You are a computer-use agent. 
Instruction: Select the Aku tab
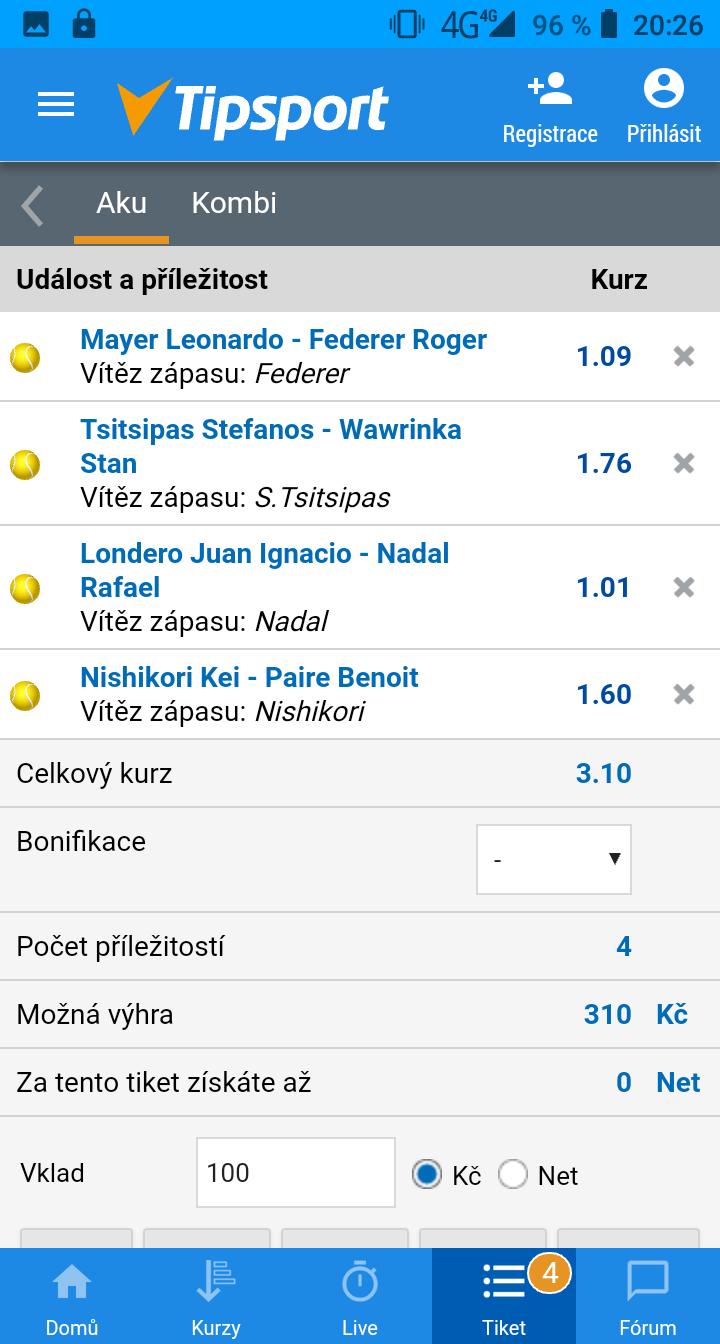(121, 204)
